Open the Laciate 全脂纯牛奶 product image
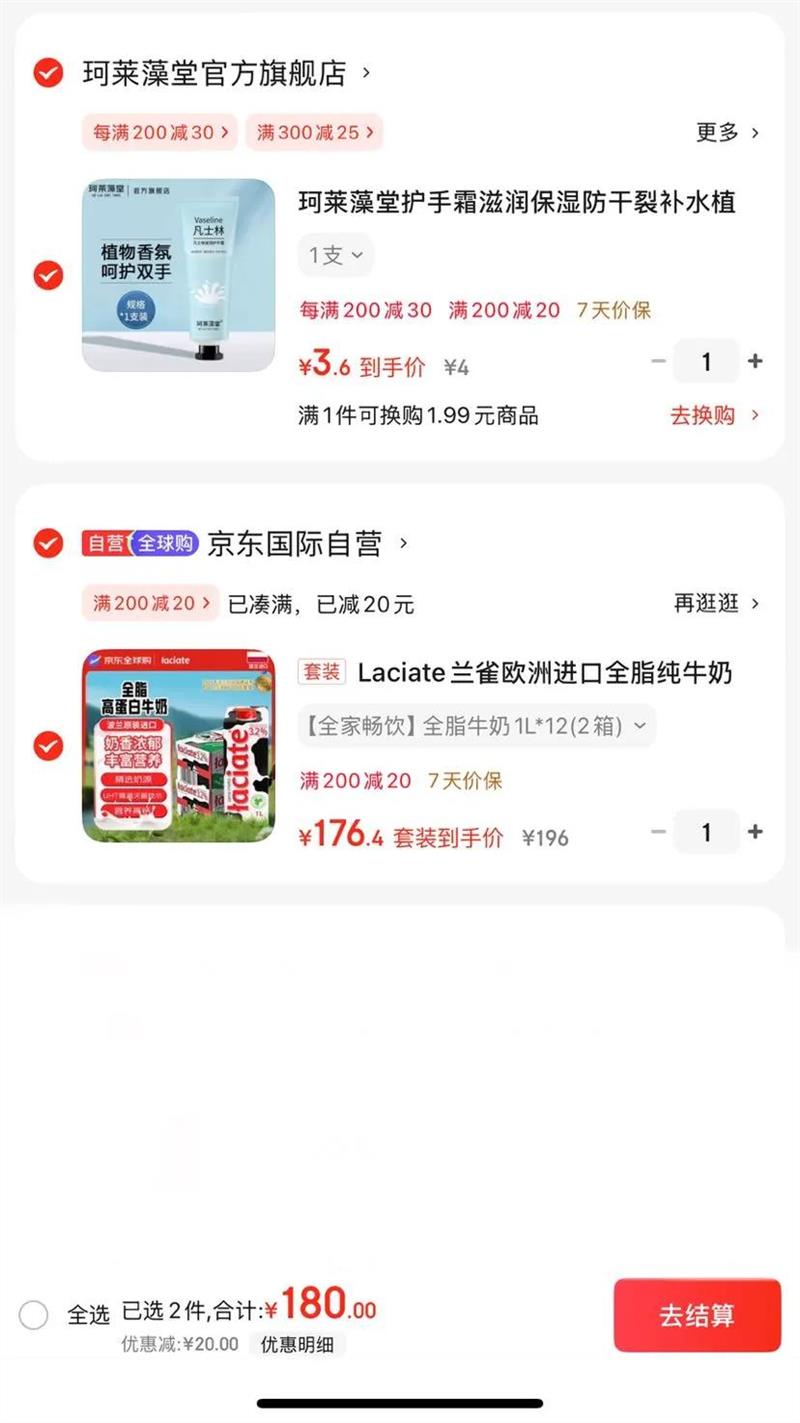 [178, 746]
